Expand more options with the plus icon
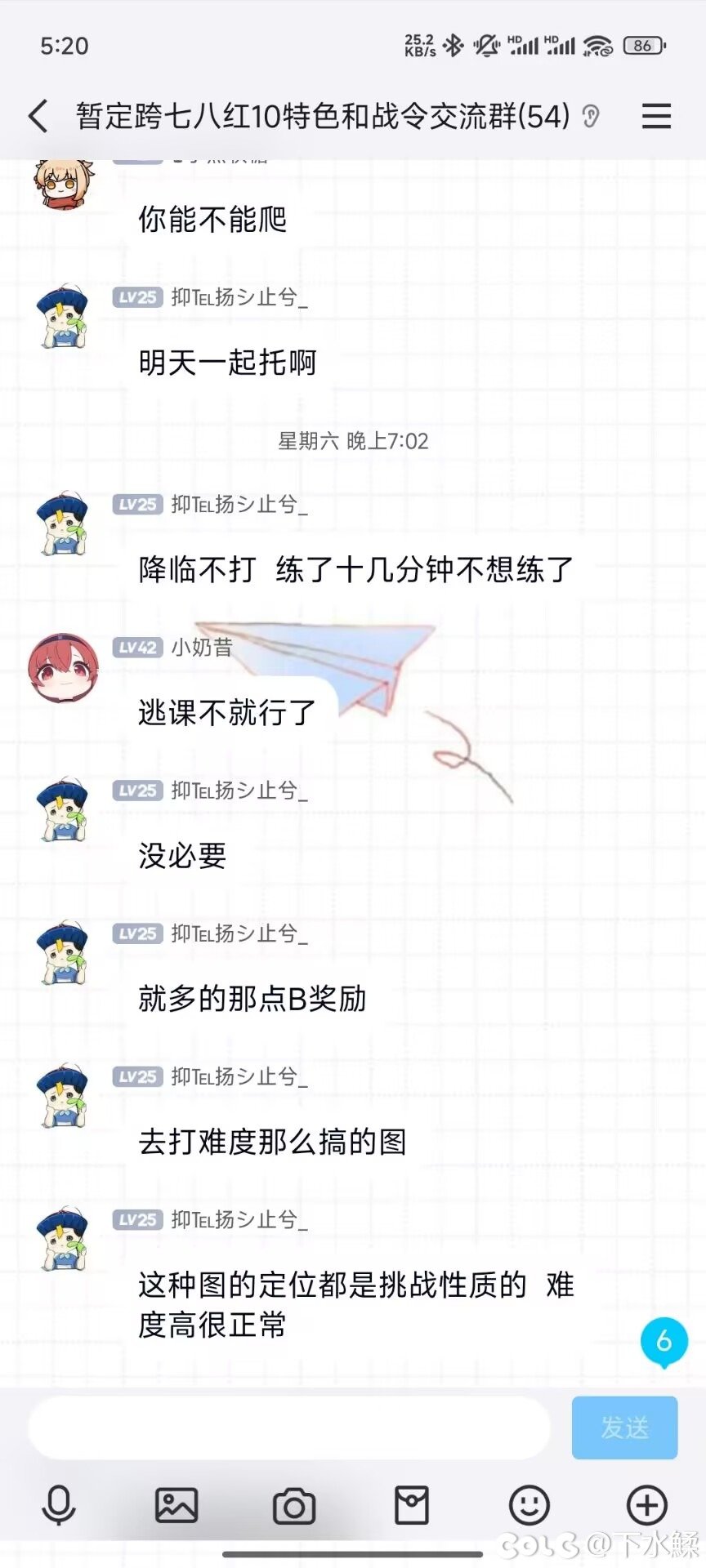The image size is (706, 1568). pos(647,1506)
